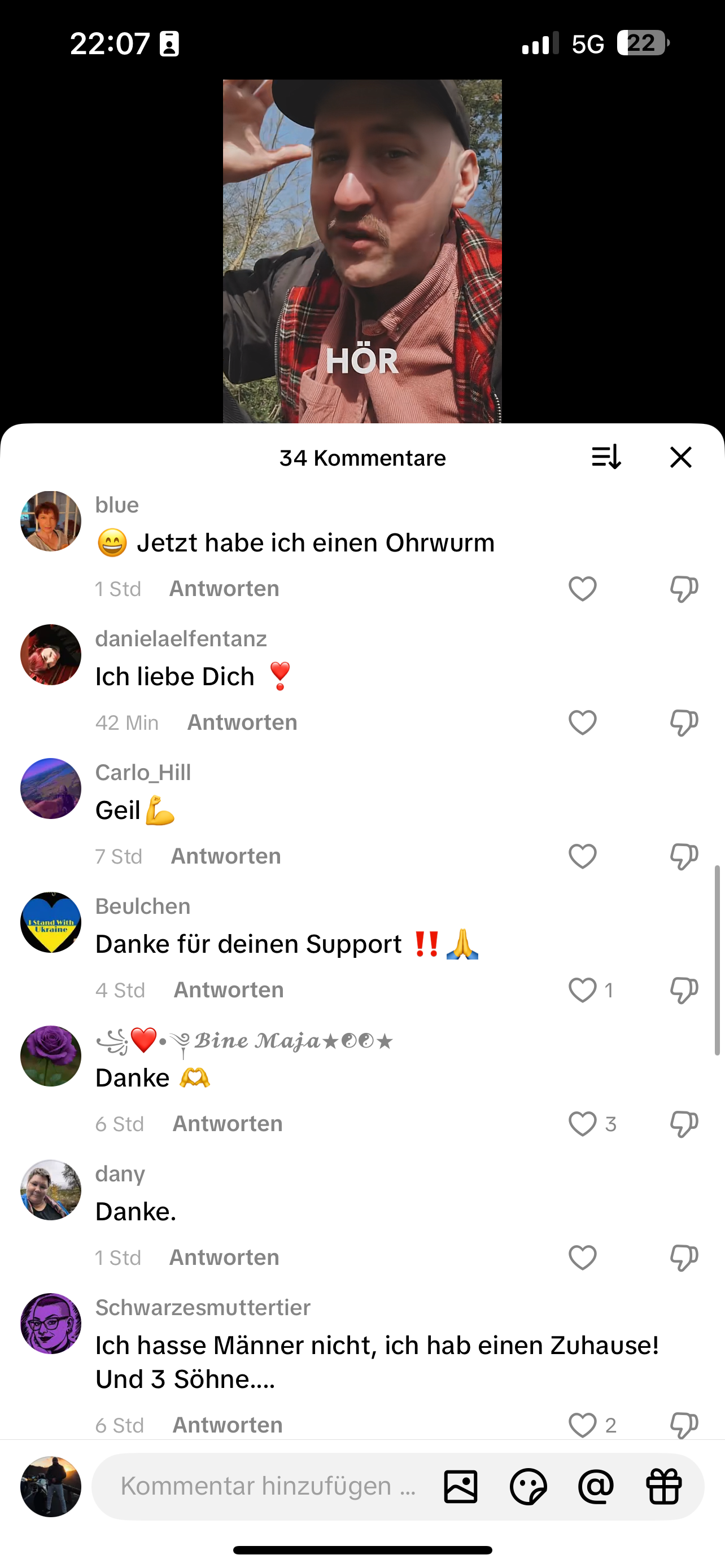This screenshot has height=1568, width=725.
Task: Like Beulchen's support comment
Action: click(583, 991)
